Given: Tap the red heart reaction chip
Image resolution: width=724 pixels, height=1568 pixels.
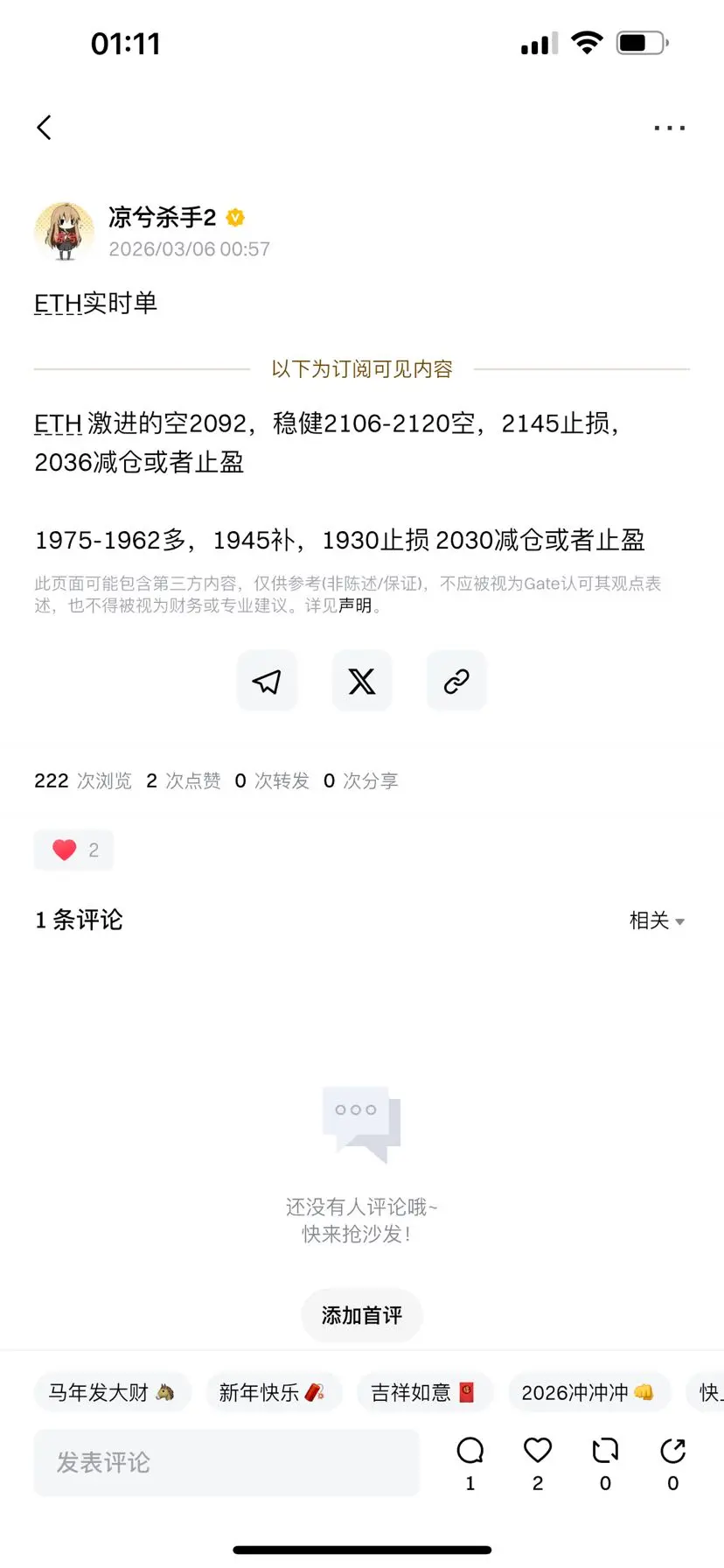Looking at the screenshot, I should [73, 850].
